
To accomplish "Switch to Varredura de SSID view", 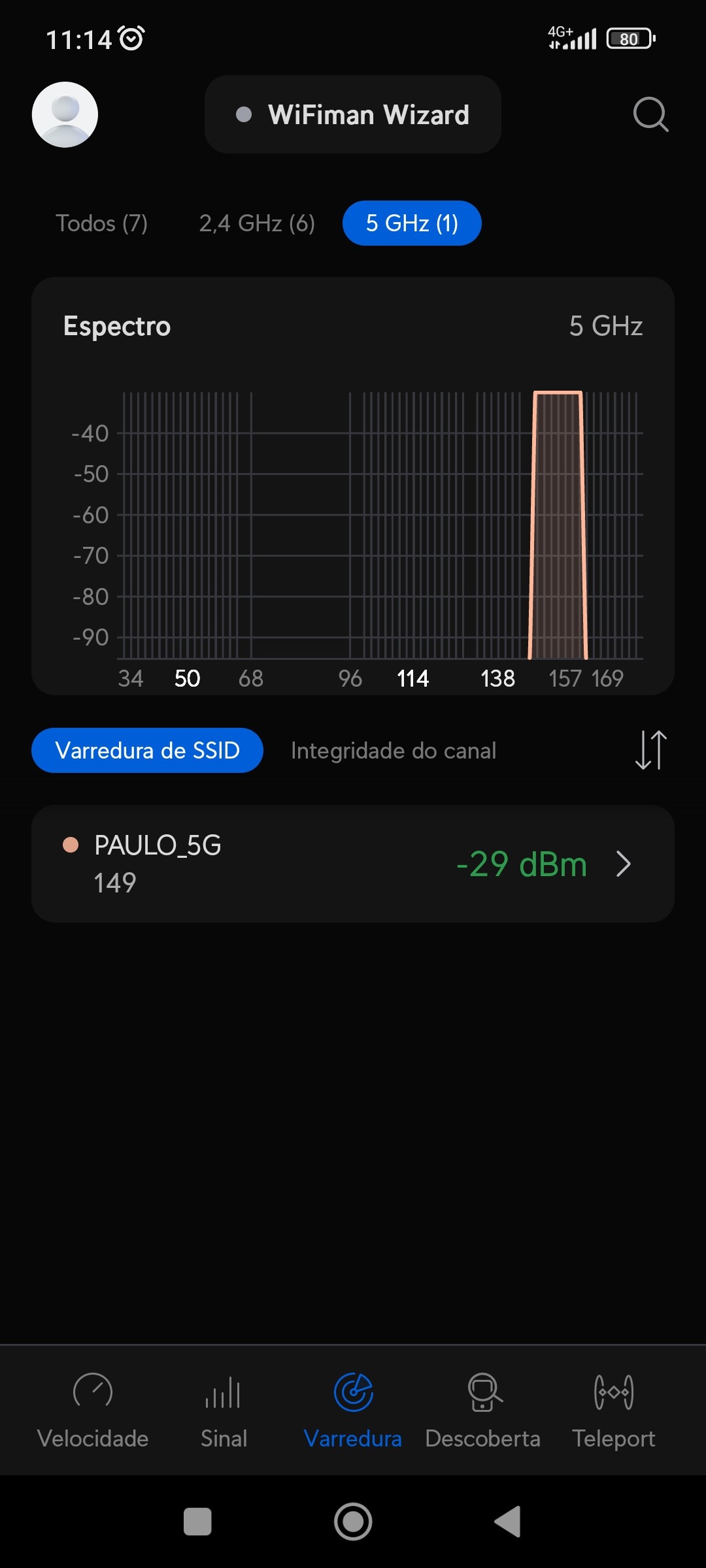I will pyautogui.click(x=147, y=750).
